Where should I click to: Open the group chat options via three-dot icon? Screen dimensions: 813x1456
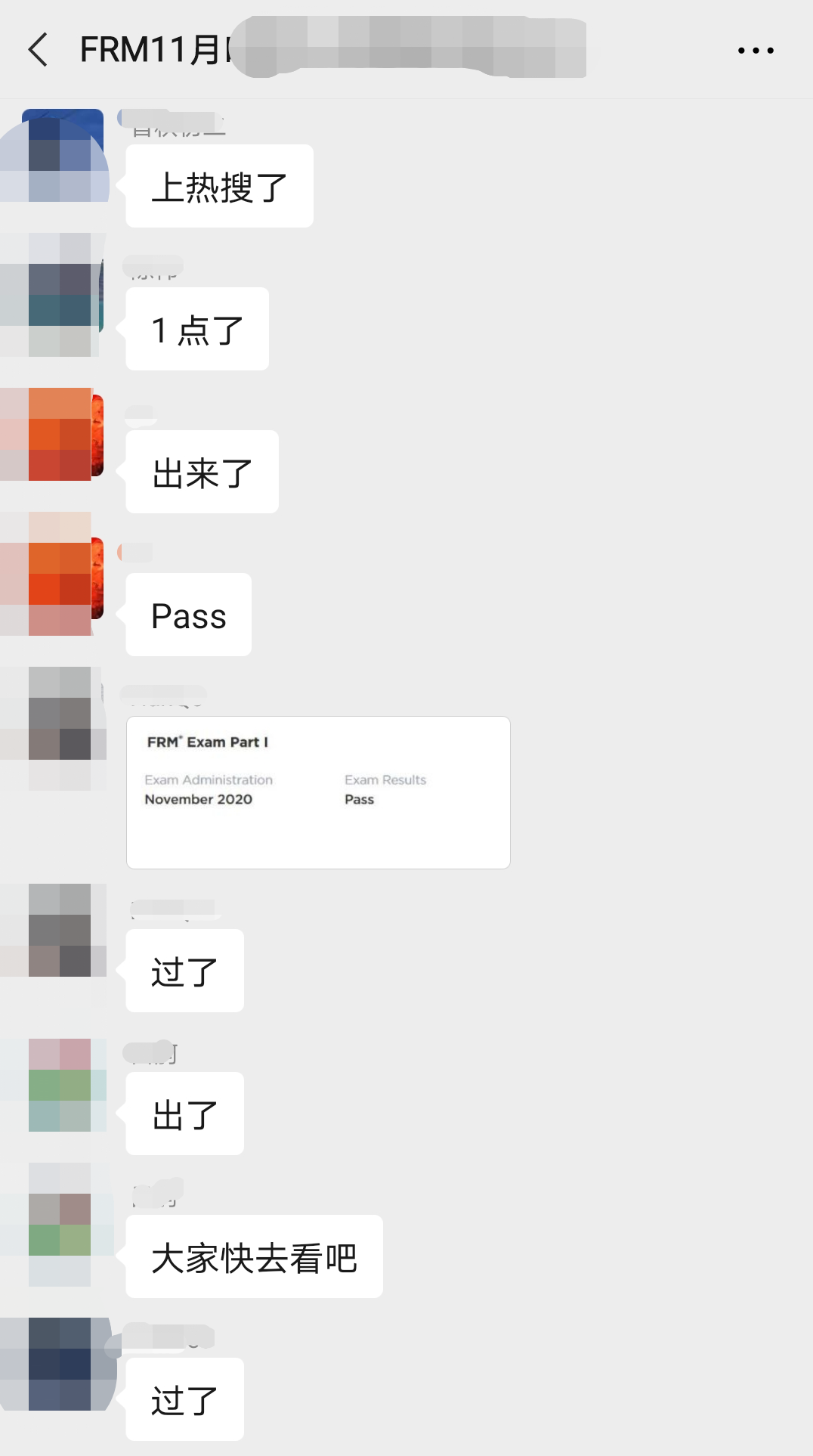(x=755, y=50)
